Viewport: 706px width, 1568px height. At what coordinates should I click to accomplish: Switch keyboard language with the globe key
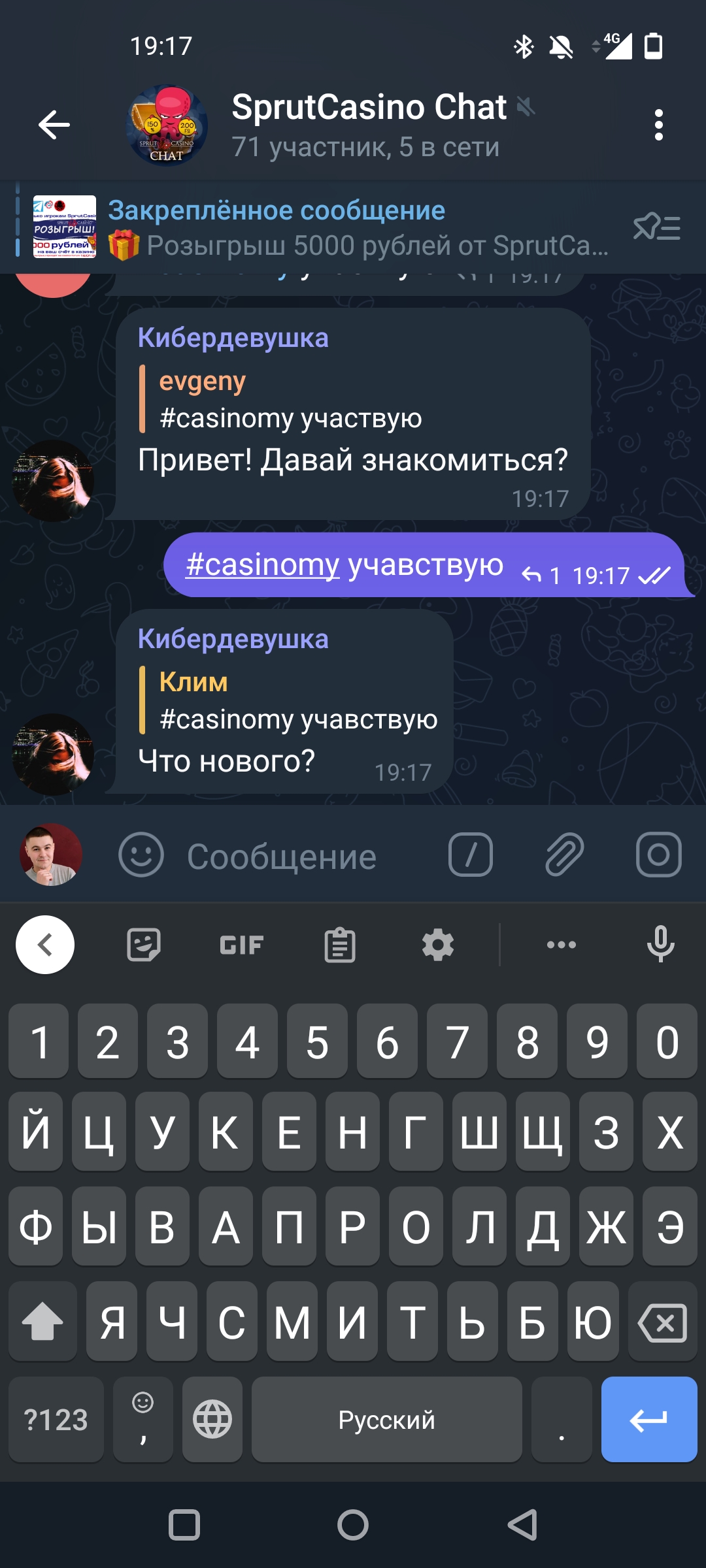(x=212, y=1420)
